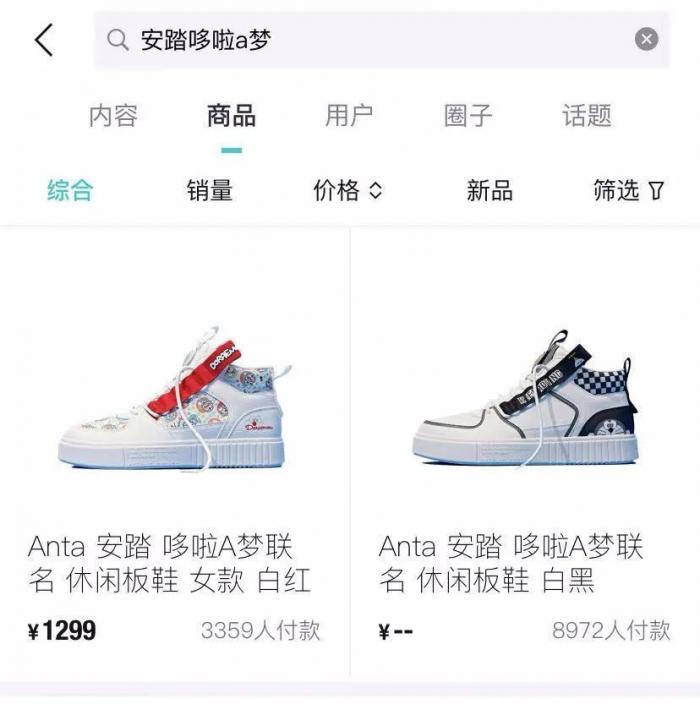The width and height of the screenshot is (700, 704).
Task: Sort products by 价格
Action: point(347,190)
